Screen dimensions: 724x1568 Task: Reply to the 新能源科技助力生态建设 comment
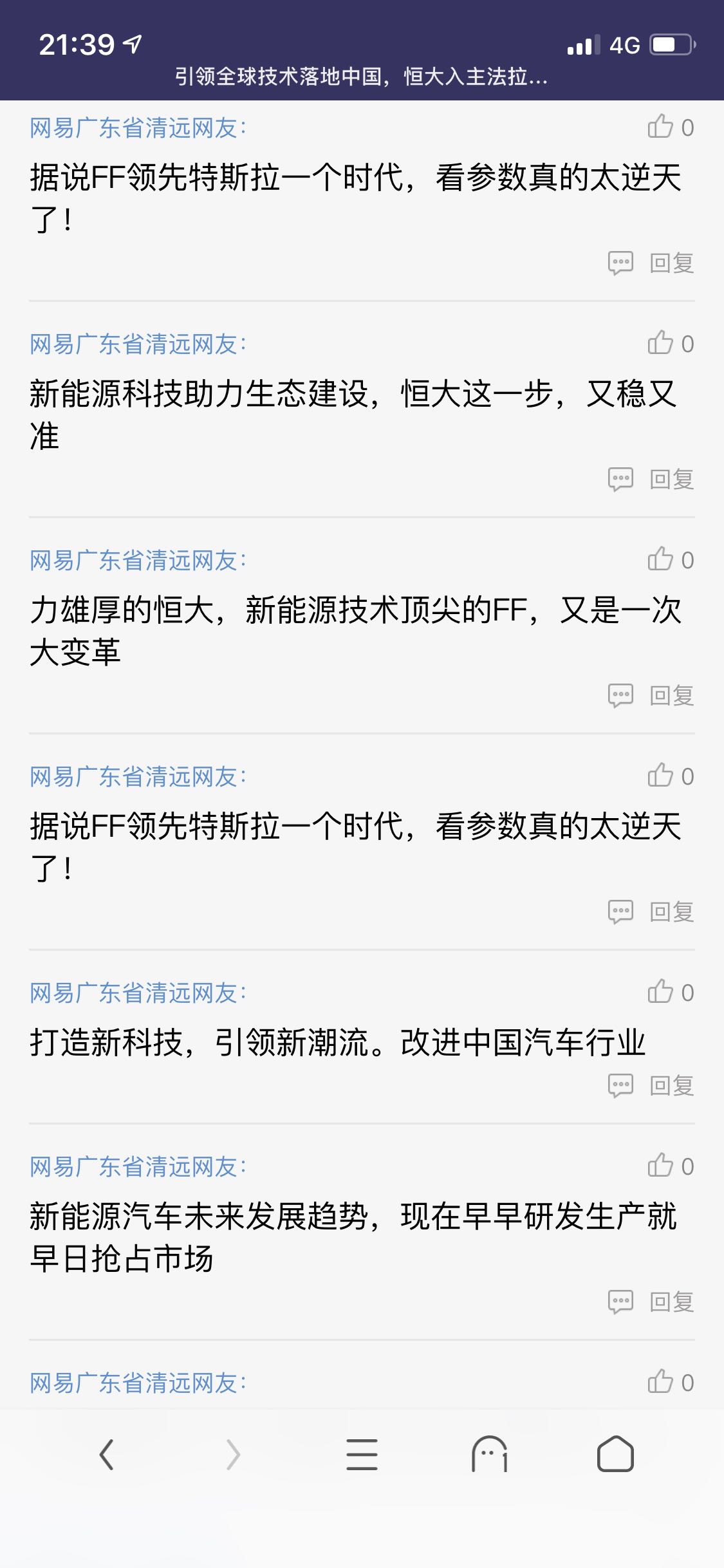671,479
